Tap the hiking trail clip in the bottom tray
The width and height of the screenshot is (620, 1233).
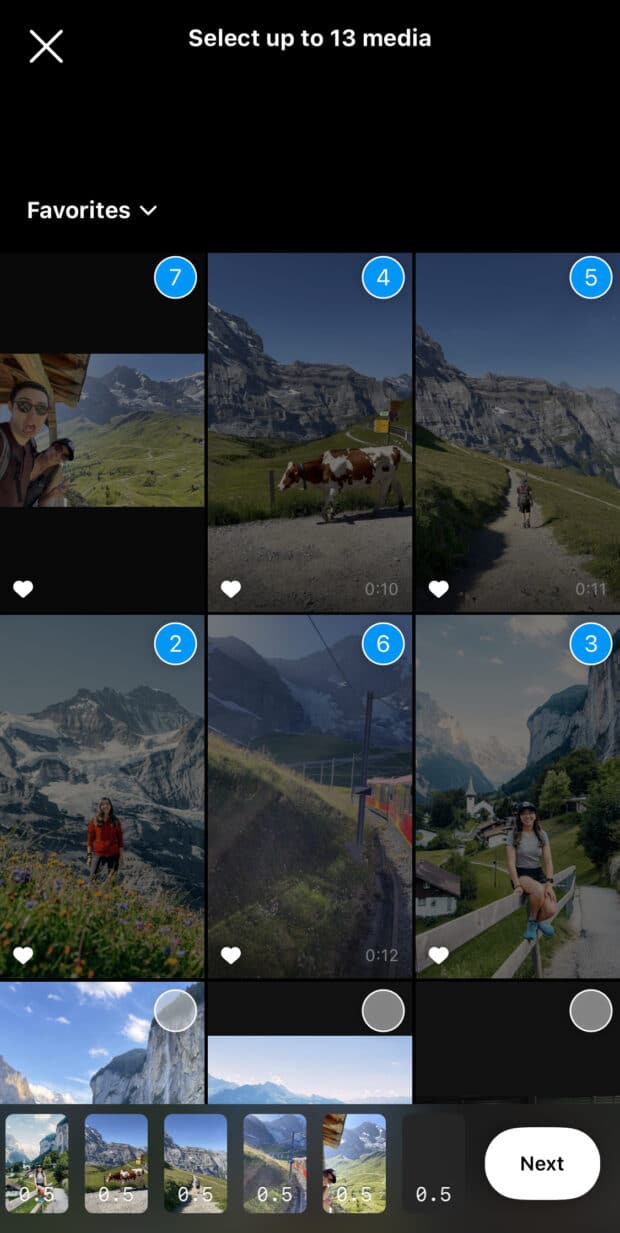coord(195,1163)
